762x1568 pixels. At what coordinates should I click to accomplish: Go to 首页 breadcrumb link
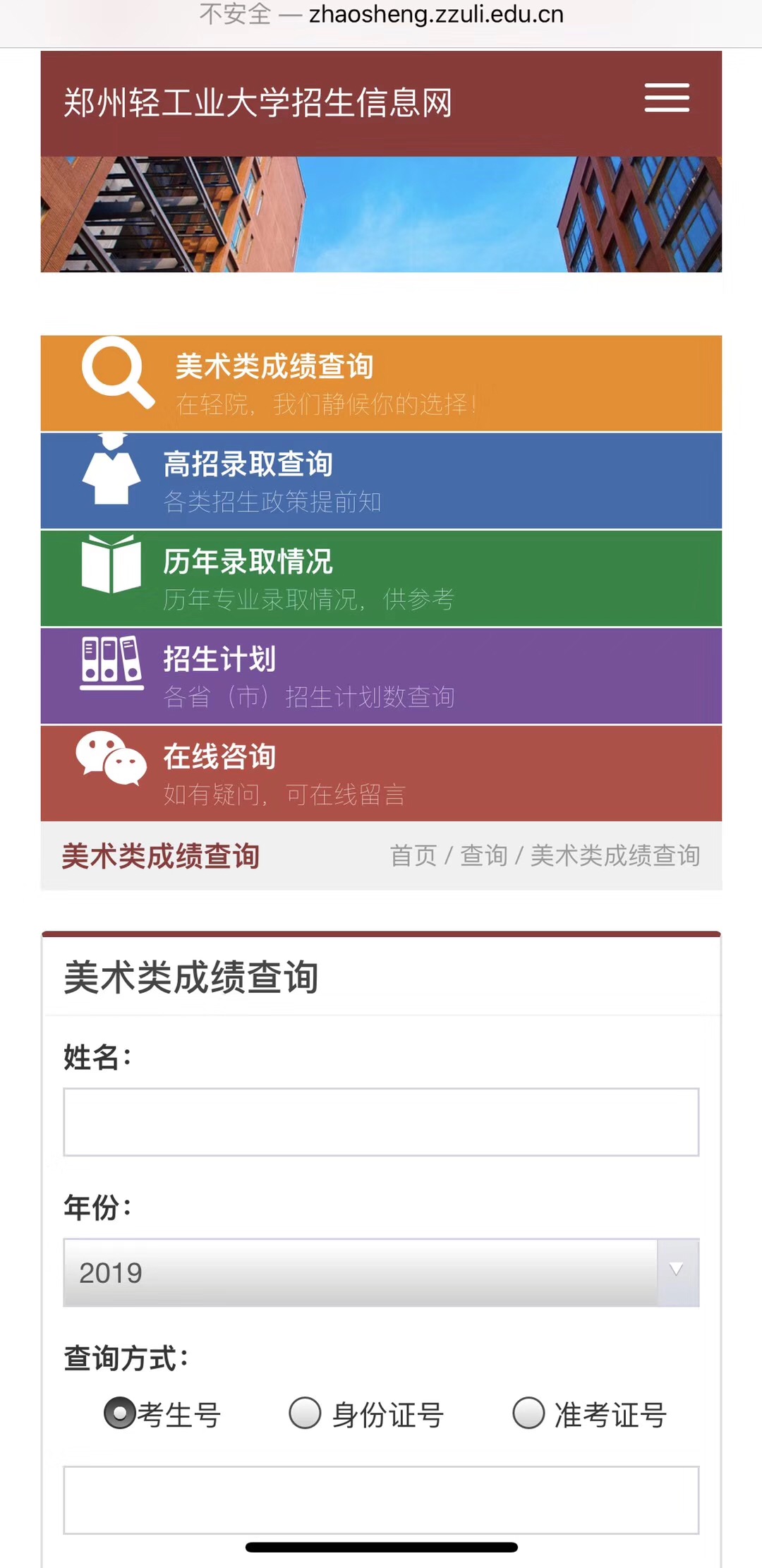(413, 855)
